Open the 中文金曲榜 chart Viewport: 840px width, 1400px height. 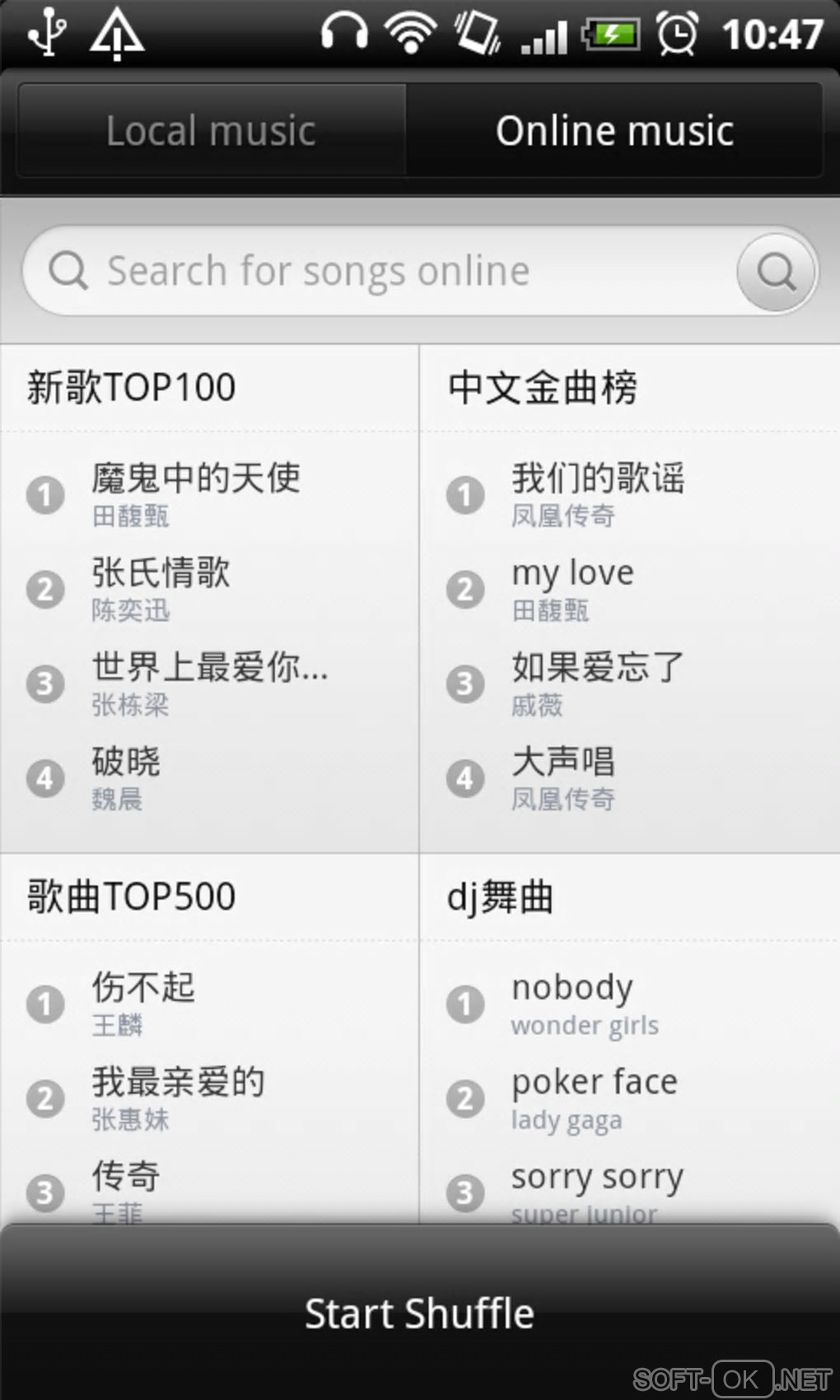(x=543, y=387)
